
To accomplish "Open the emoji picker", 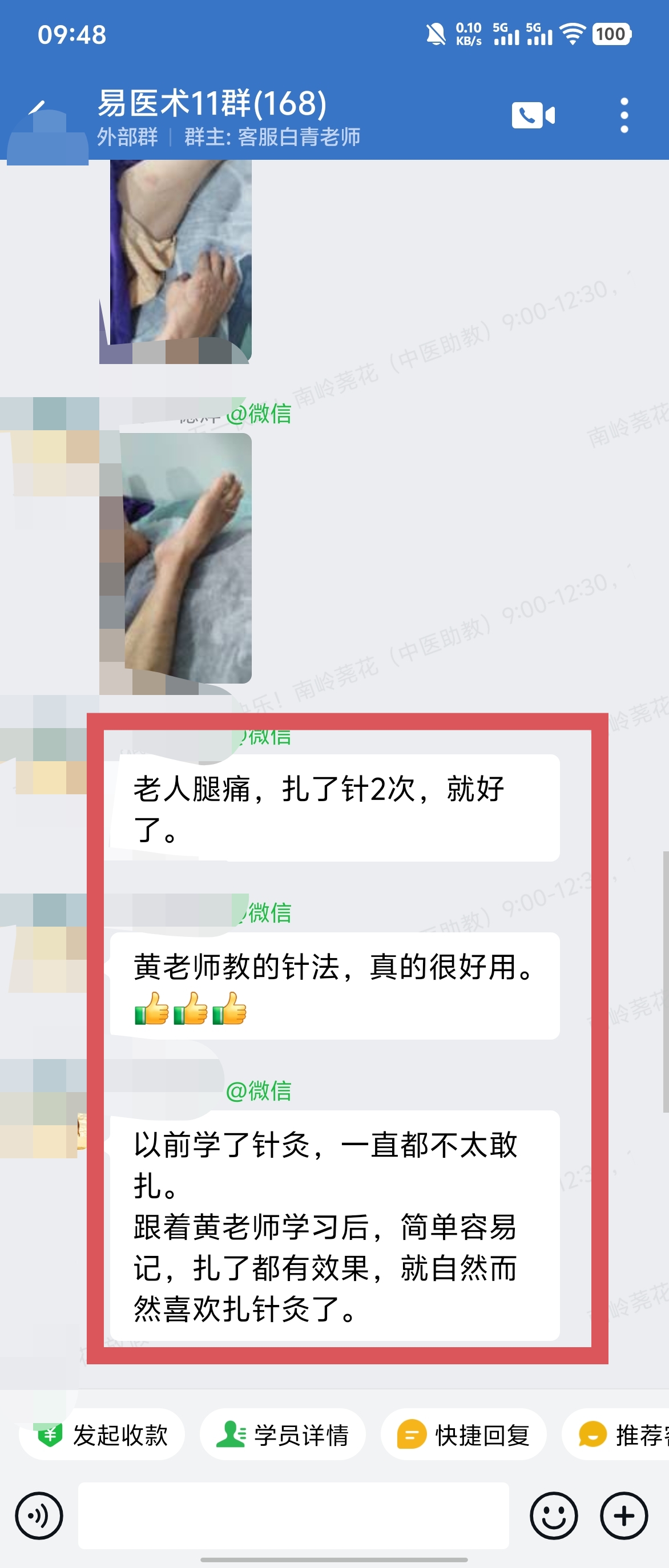I will pyautogui.click(x=553, y=1516).
